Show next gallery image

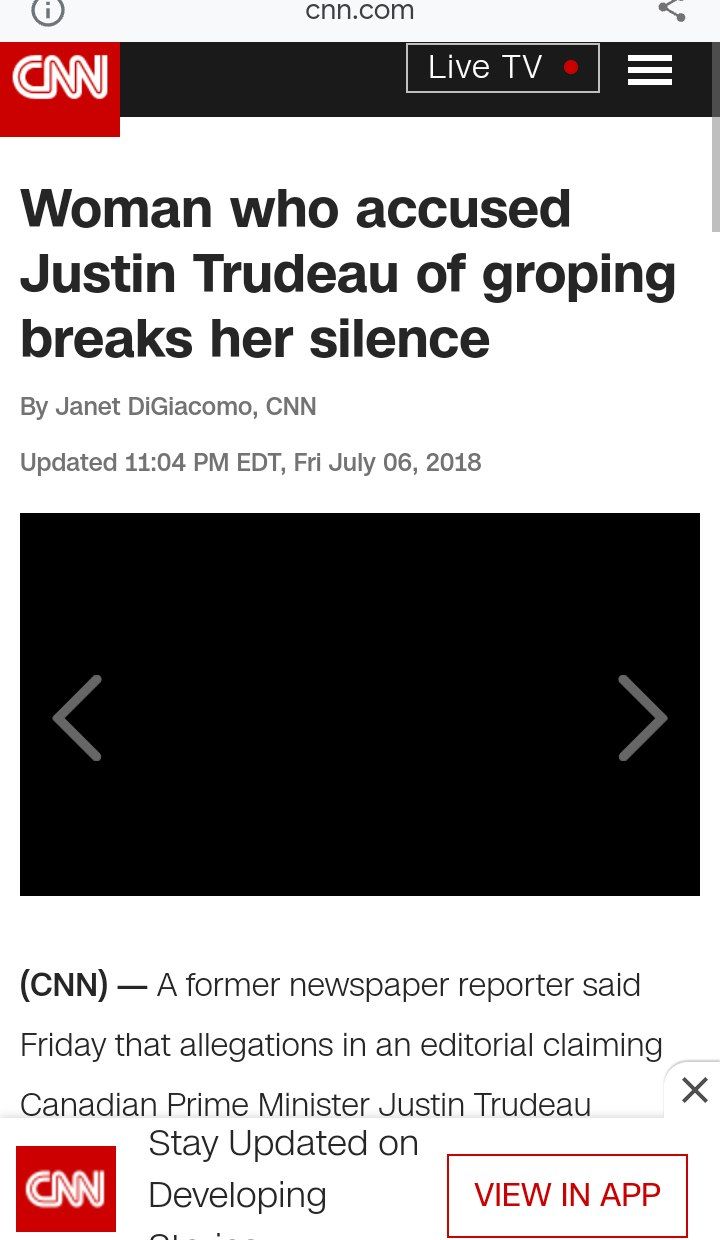point(642,718)
